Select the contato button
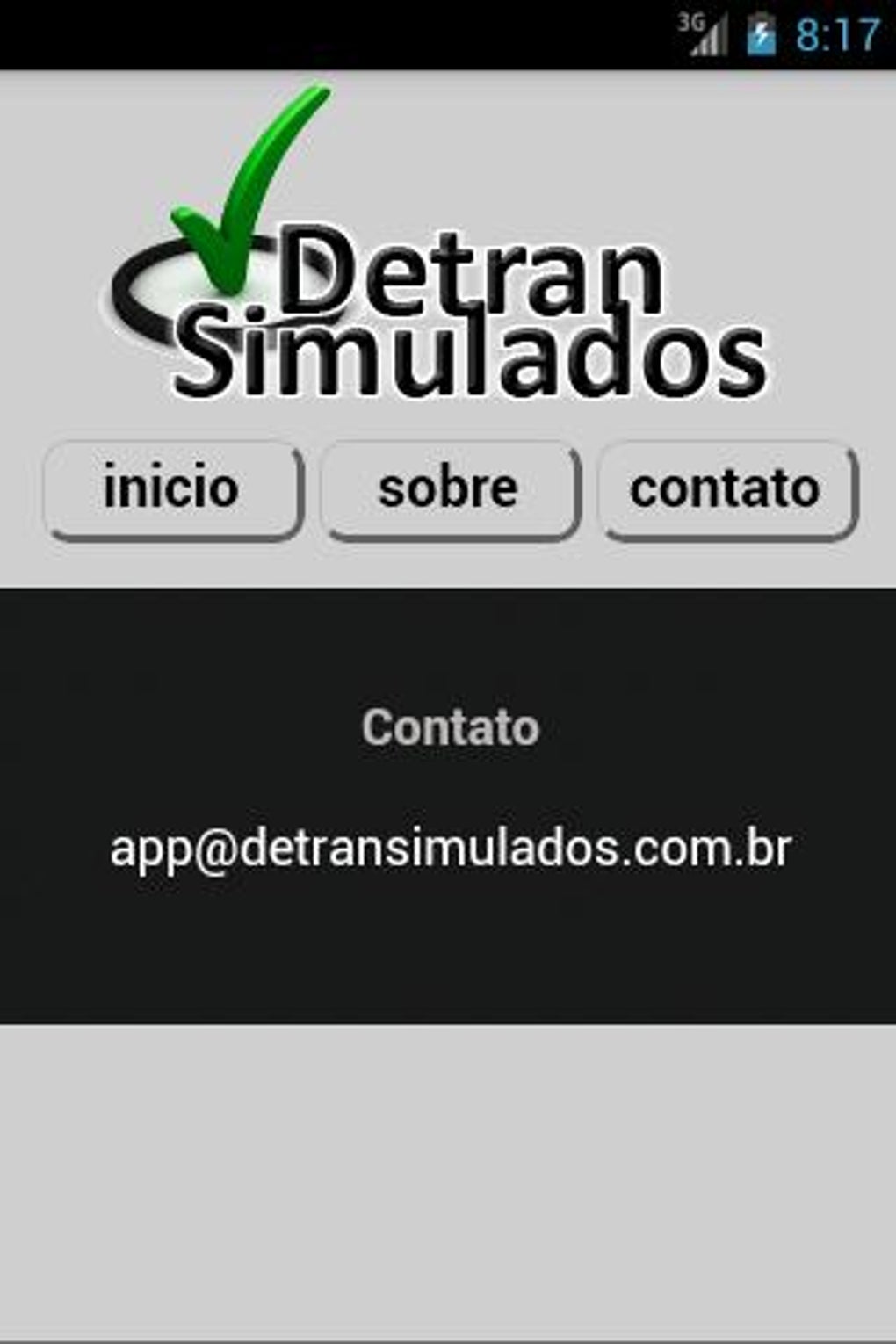896x1344 pixels. (x=726, y=489)
